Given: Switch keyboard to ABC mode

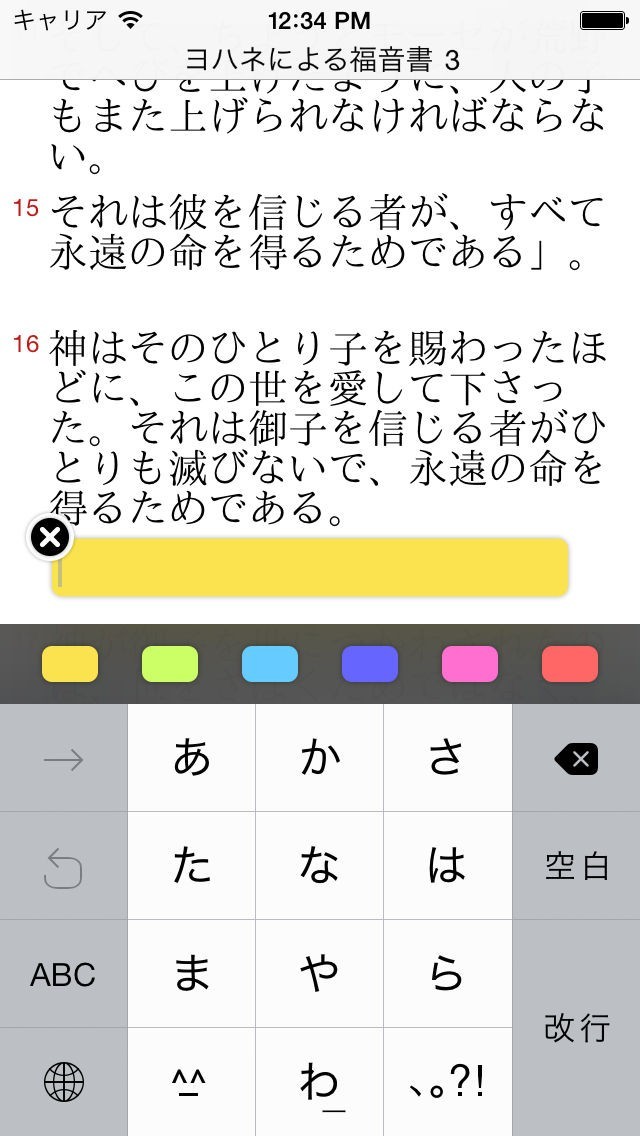Looking at the screenshot, I should (63, 975).
